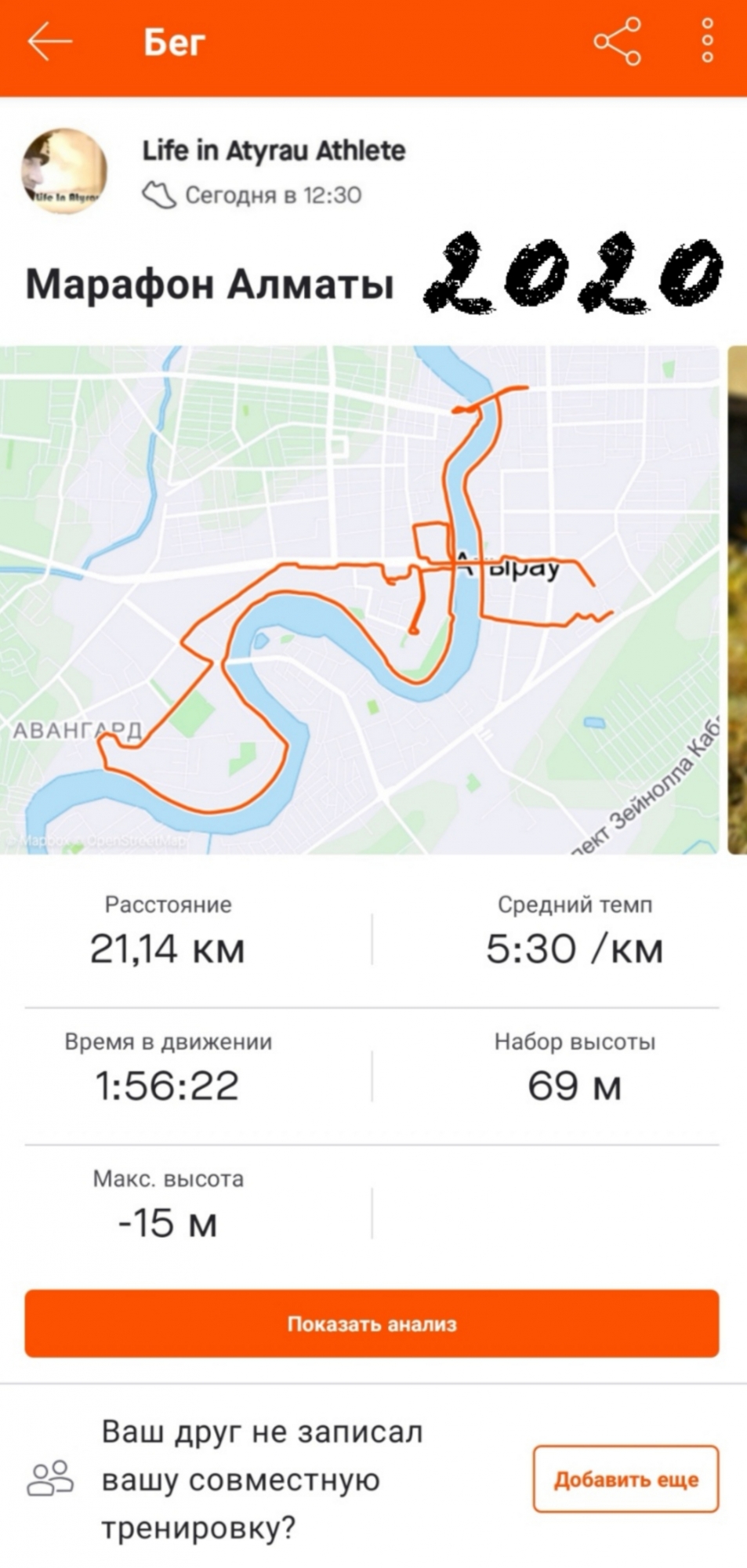This screenshot has width=747, height=1568.
Task: Go back using the arrow icon
Action: [50, 42]
